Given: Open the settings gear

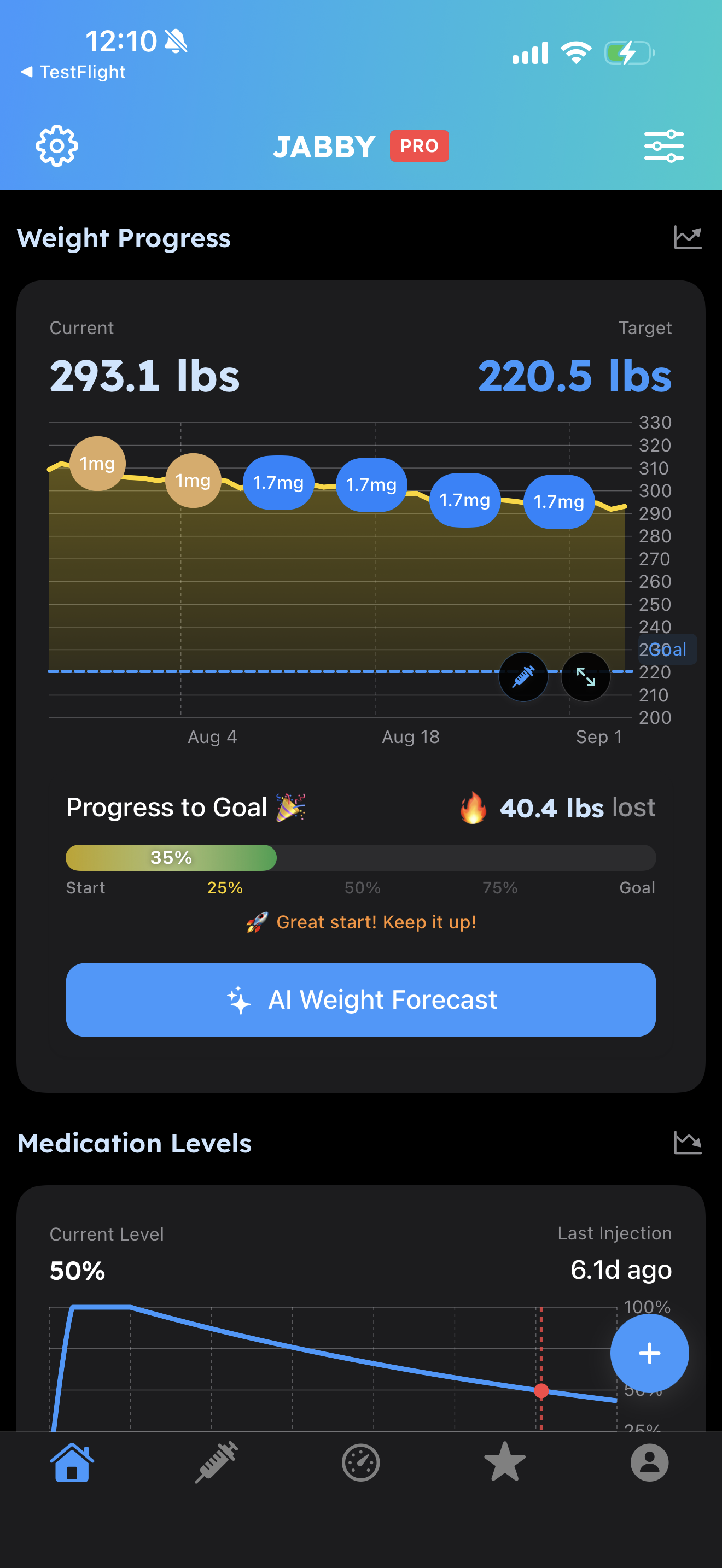Looking at the screenshot, I should [58, 145].
